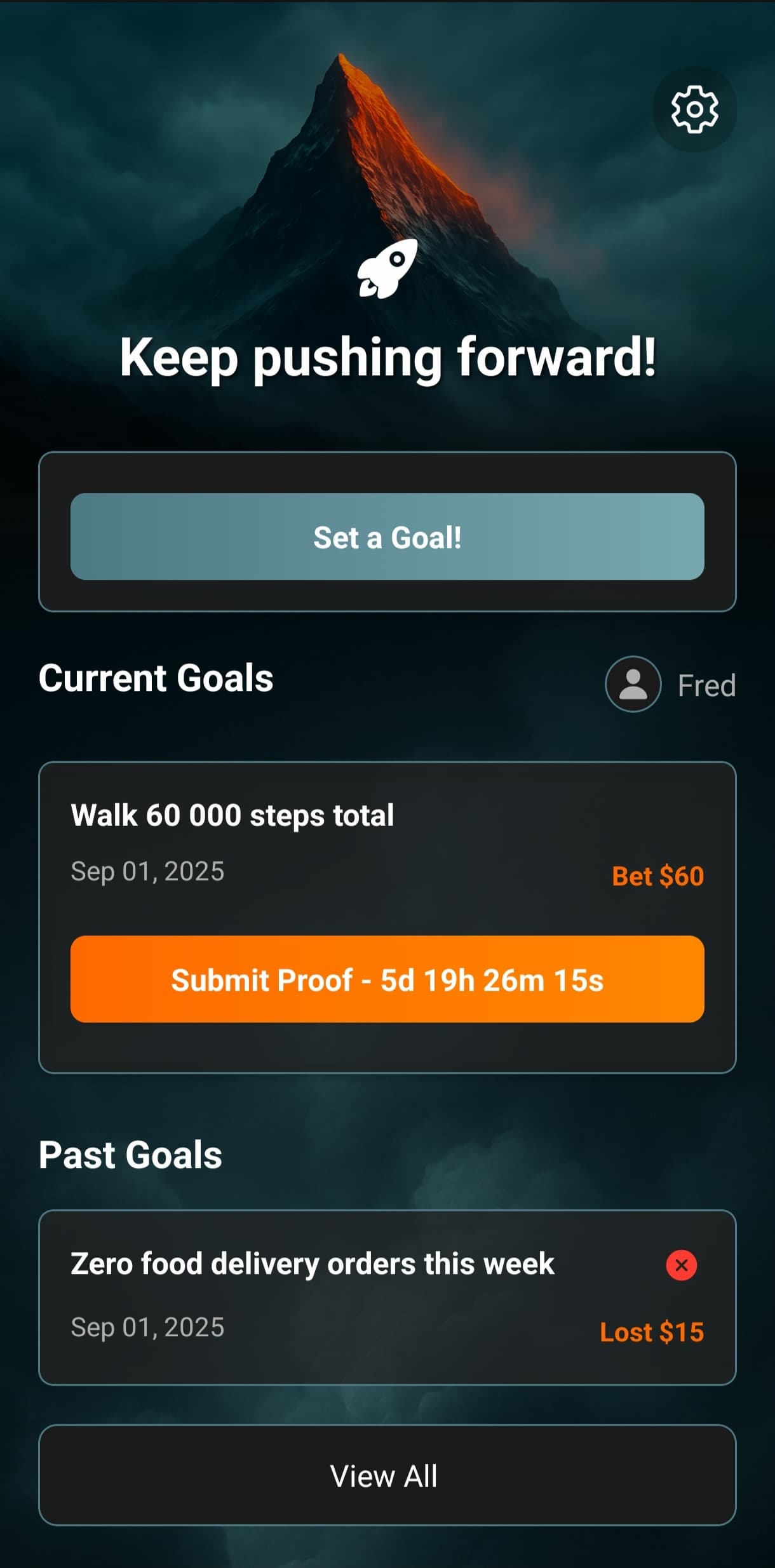Open the settings gear
The image size is (775, 1568).
[x=694, y=109]
